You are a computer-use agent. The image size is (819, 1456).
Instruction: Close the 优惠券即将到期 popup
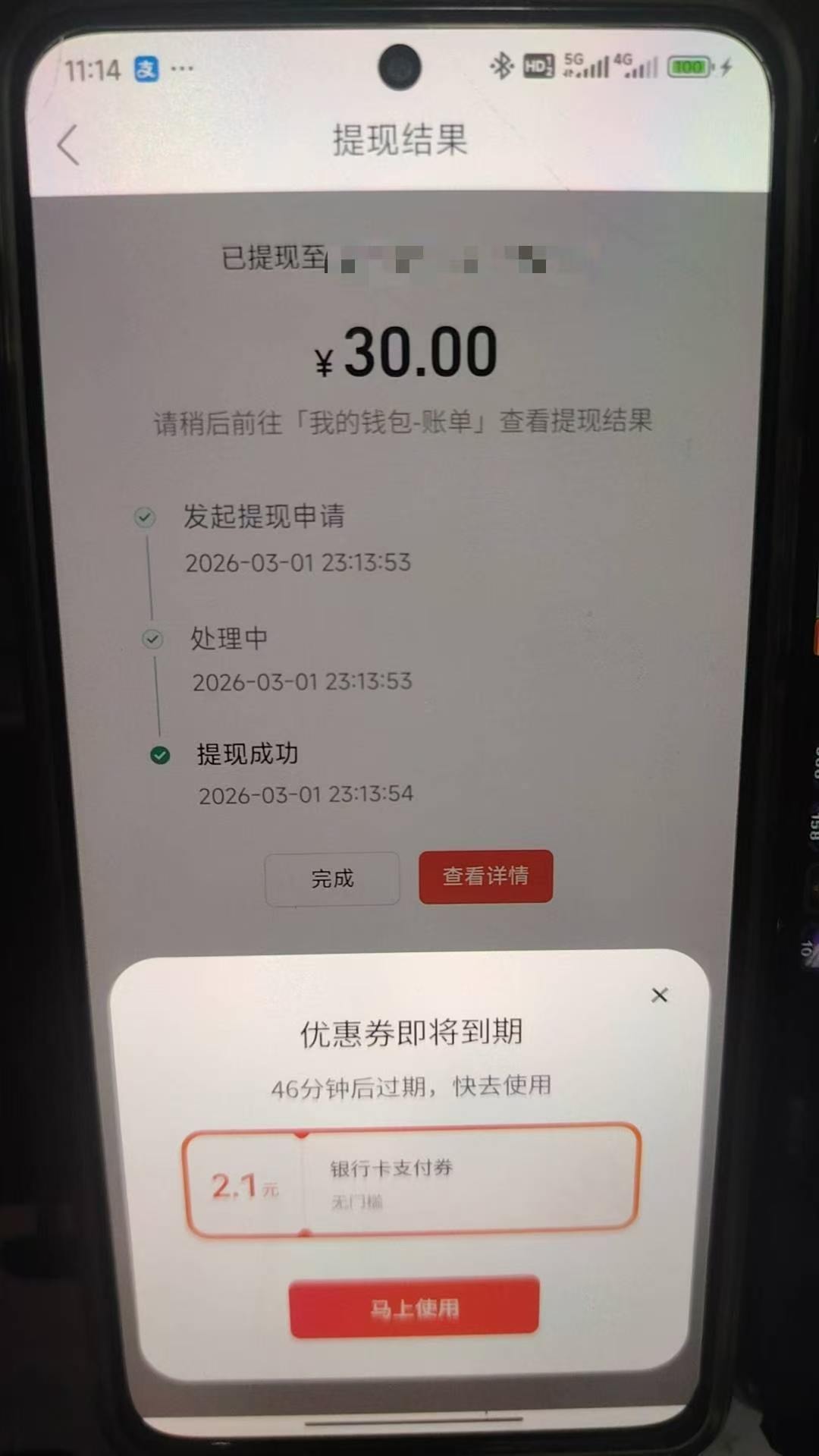[x=659, y=995]
